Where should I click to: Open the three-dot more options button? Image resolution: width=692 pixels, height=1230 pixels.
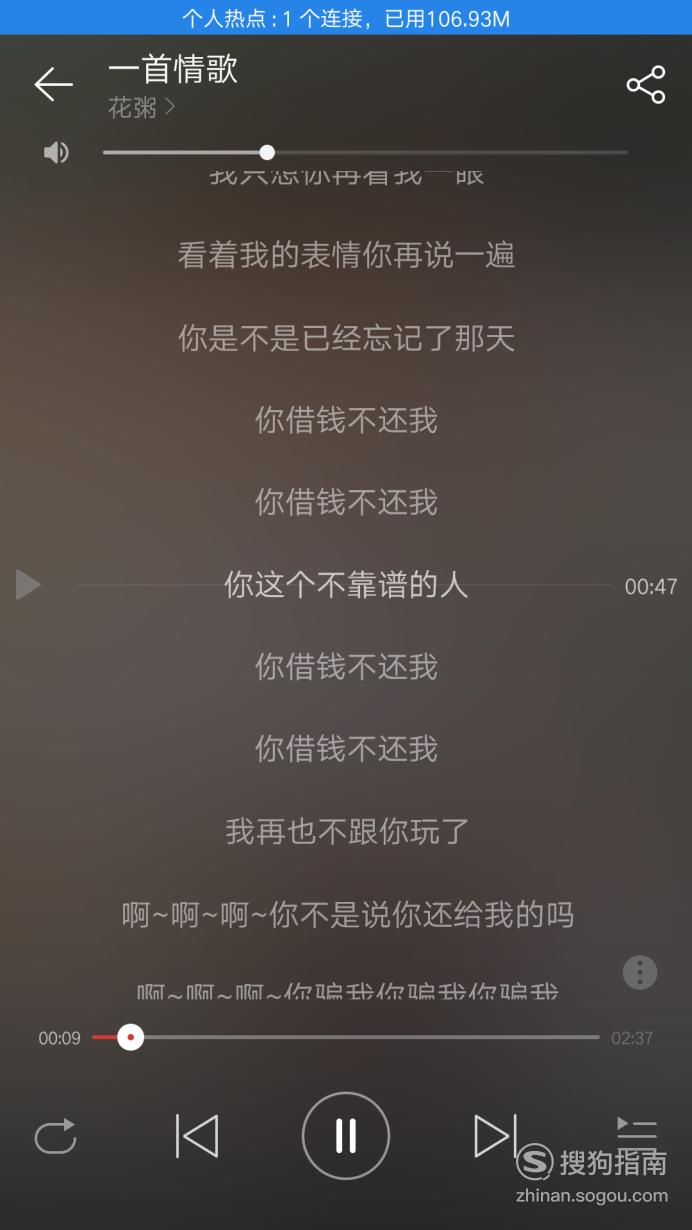(640, 972)
